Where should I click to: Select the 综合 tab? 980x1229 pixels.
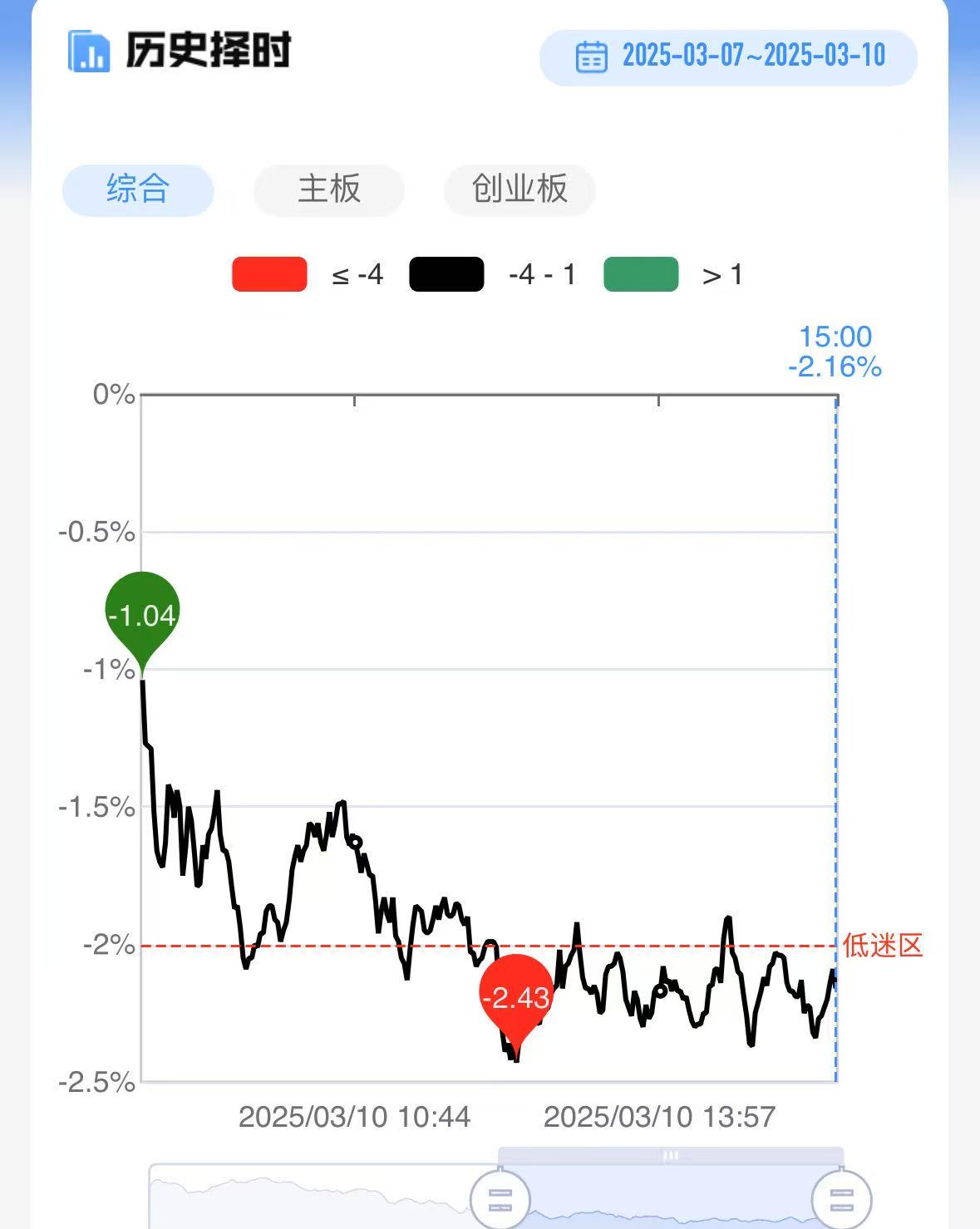point(138,189)
